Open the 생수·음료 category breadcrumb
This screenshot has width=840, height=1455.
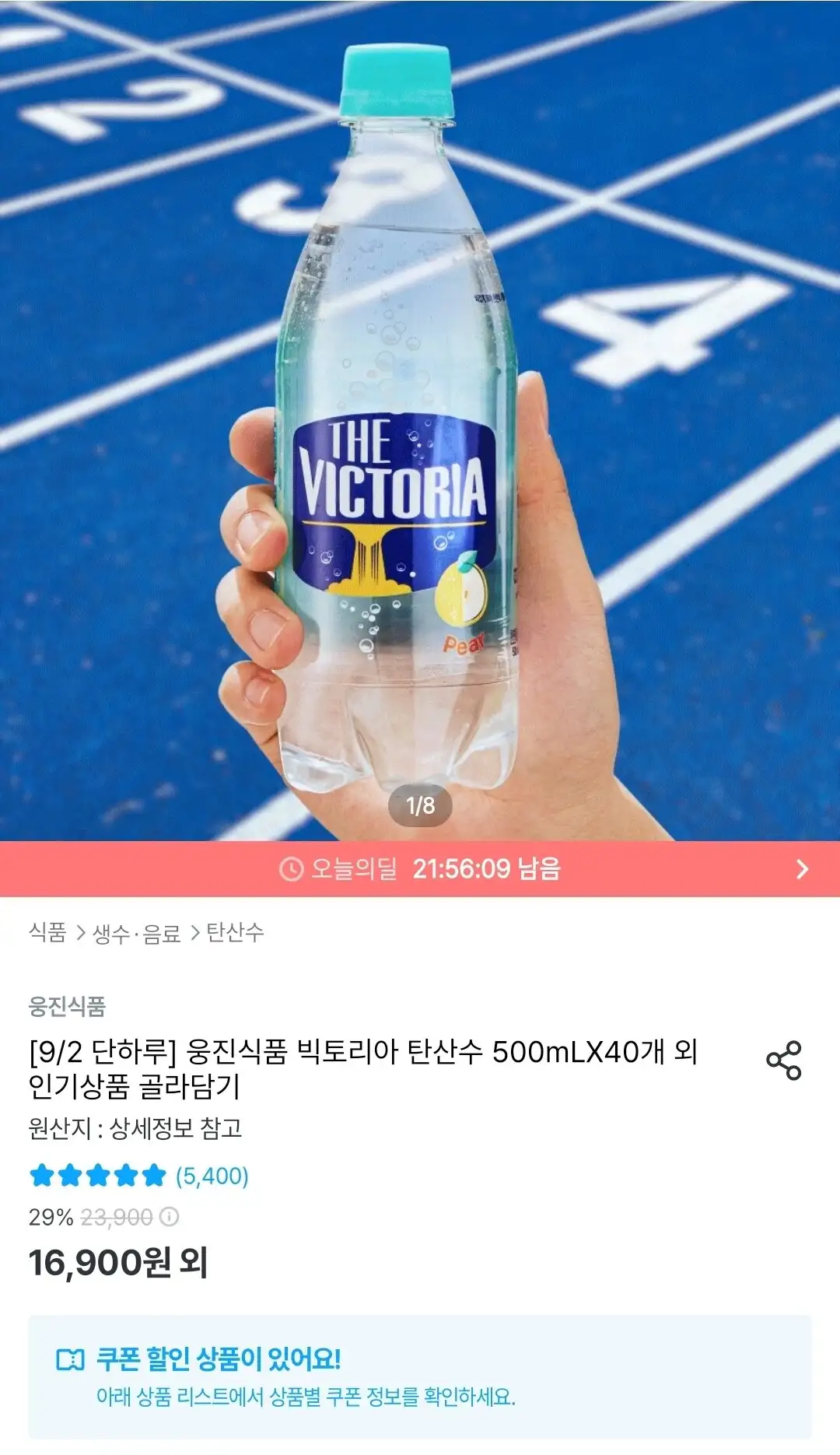pyautogui.click(x=137, y=932)
